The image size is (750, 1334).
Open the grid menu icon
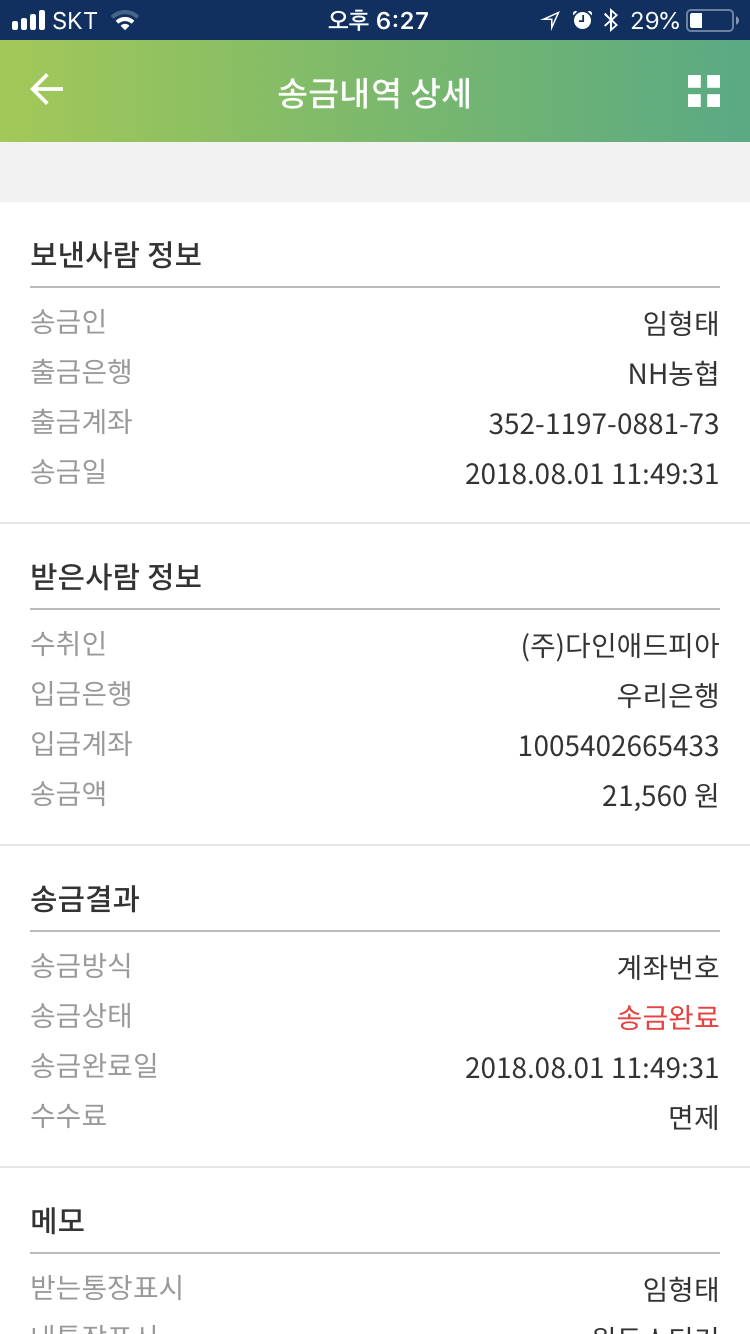(703, 91)
